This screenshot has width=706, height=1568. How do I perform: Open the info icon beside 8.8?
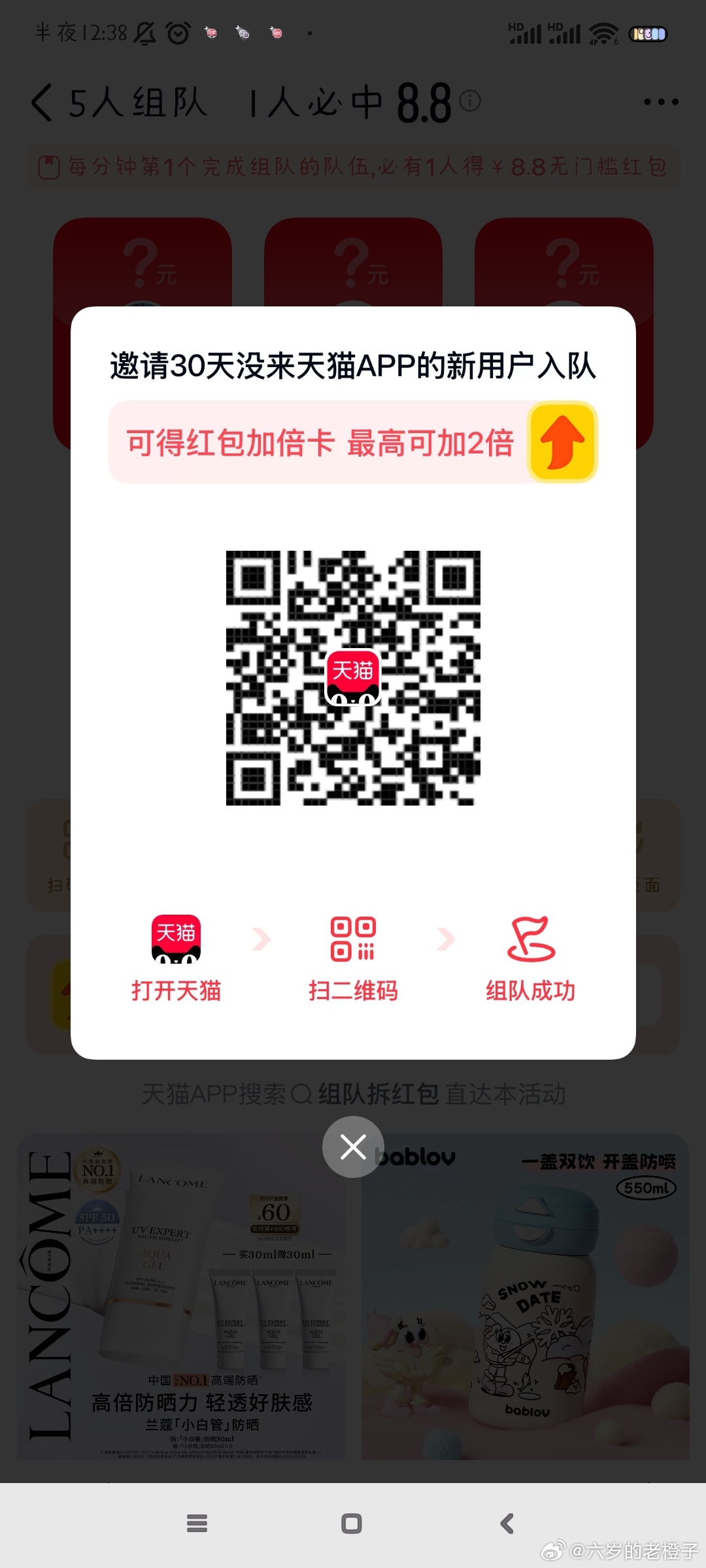(470, 101)
